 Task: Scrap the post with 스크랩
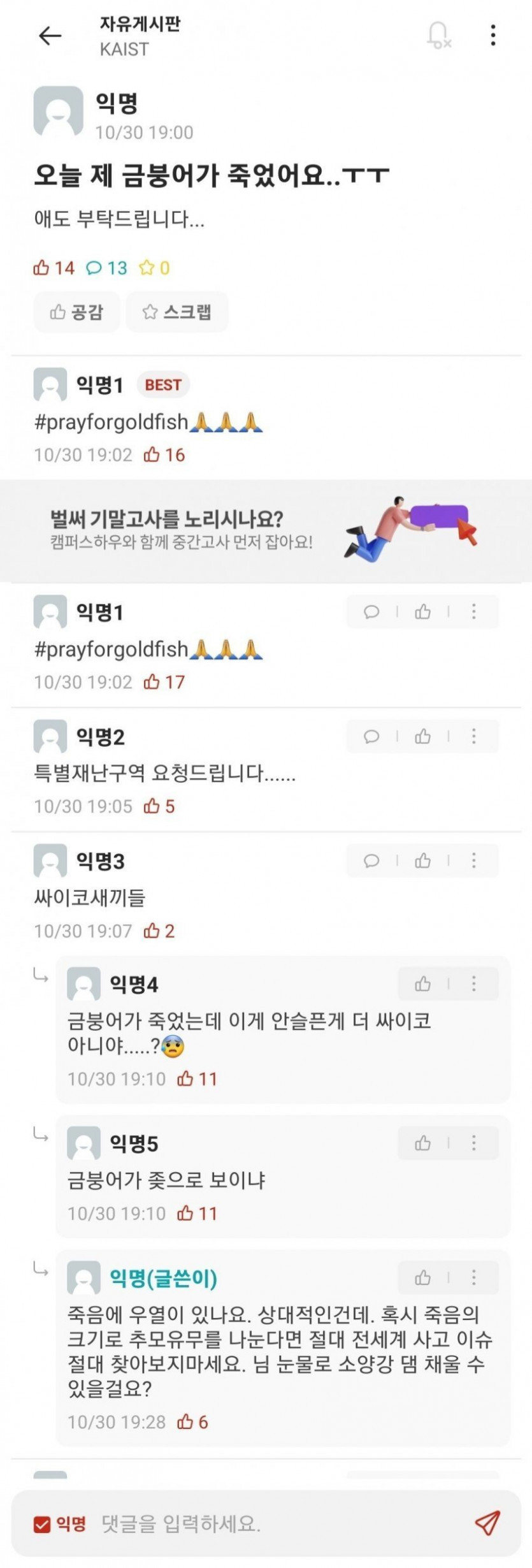(176, 312)
